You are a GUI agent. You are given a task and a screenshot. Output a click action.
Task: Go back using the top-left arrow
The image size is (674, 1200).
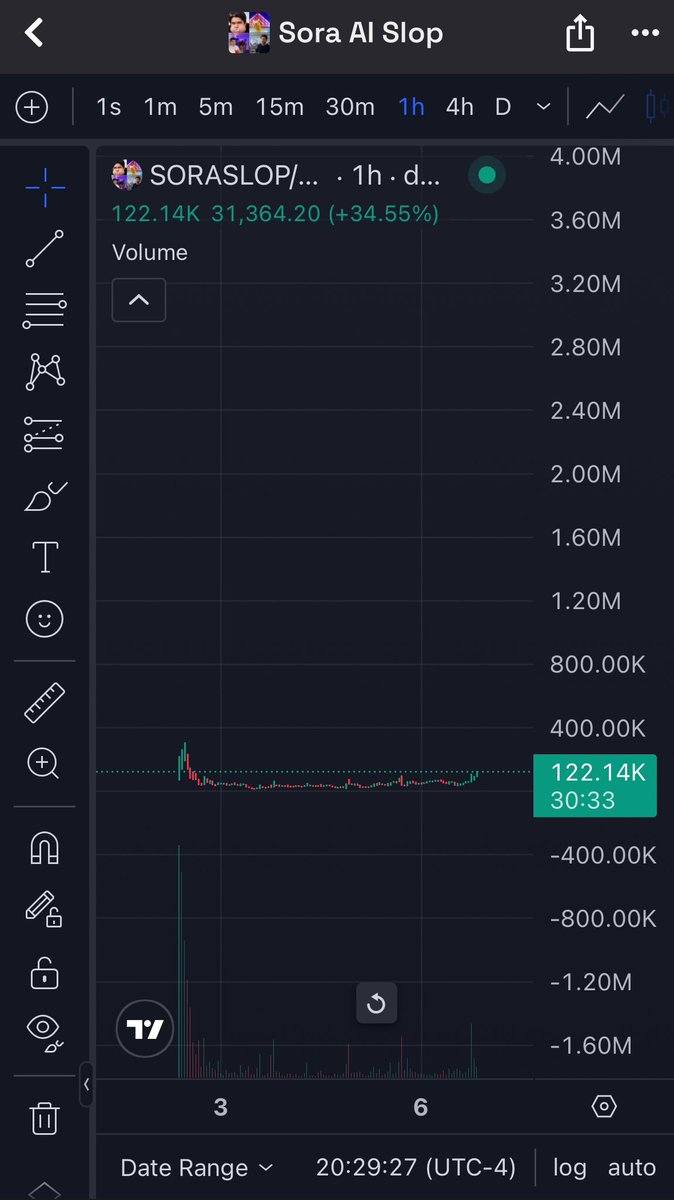(34, 33)
